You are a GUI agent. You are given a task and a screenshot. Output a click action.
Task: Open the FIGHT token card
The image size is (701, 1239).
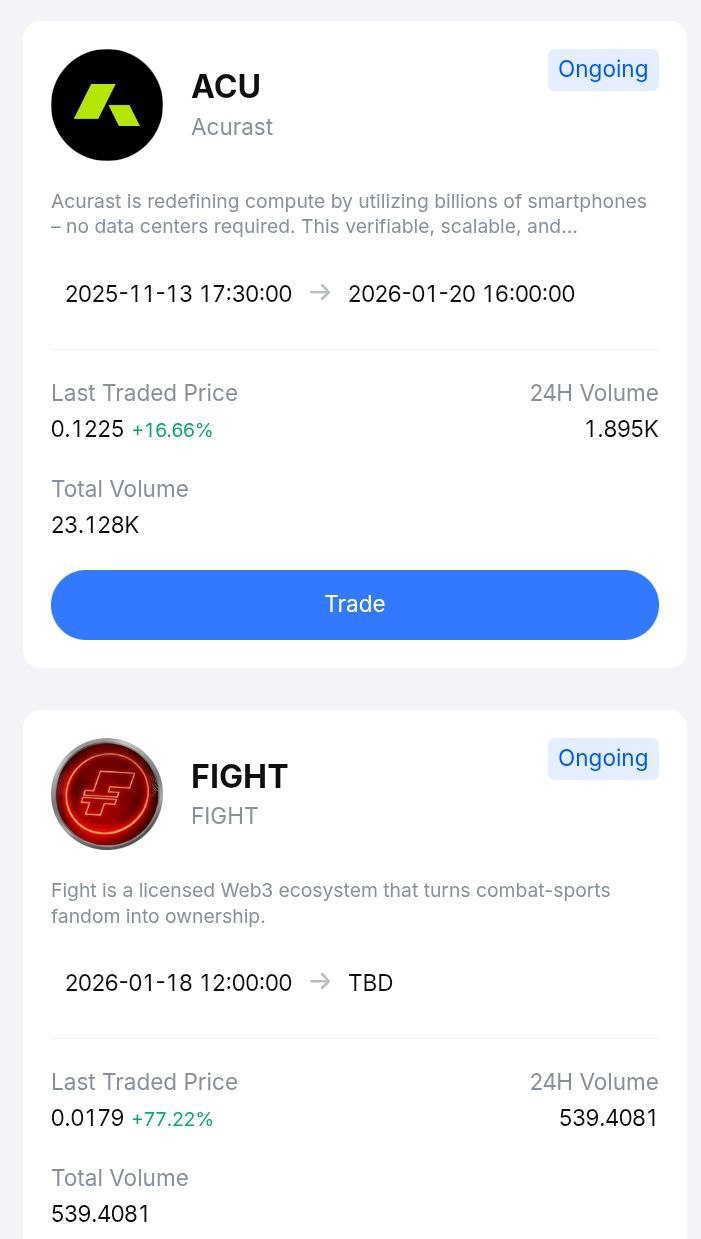coord(239,777)
